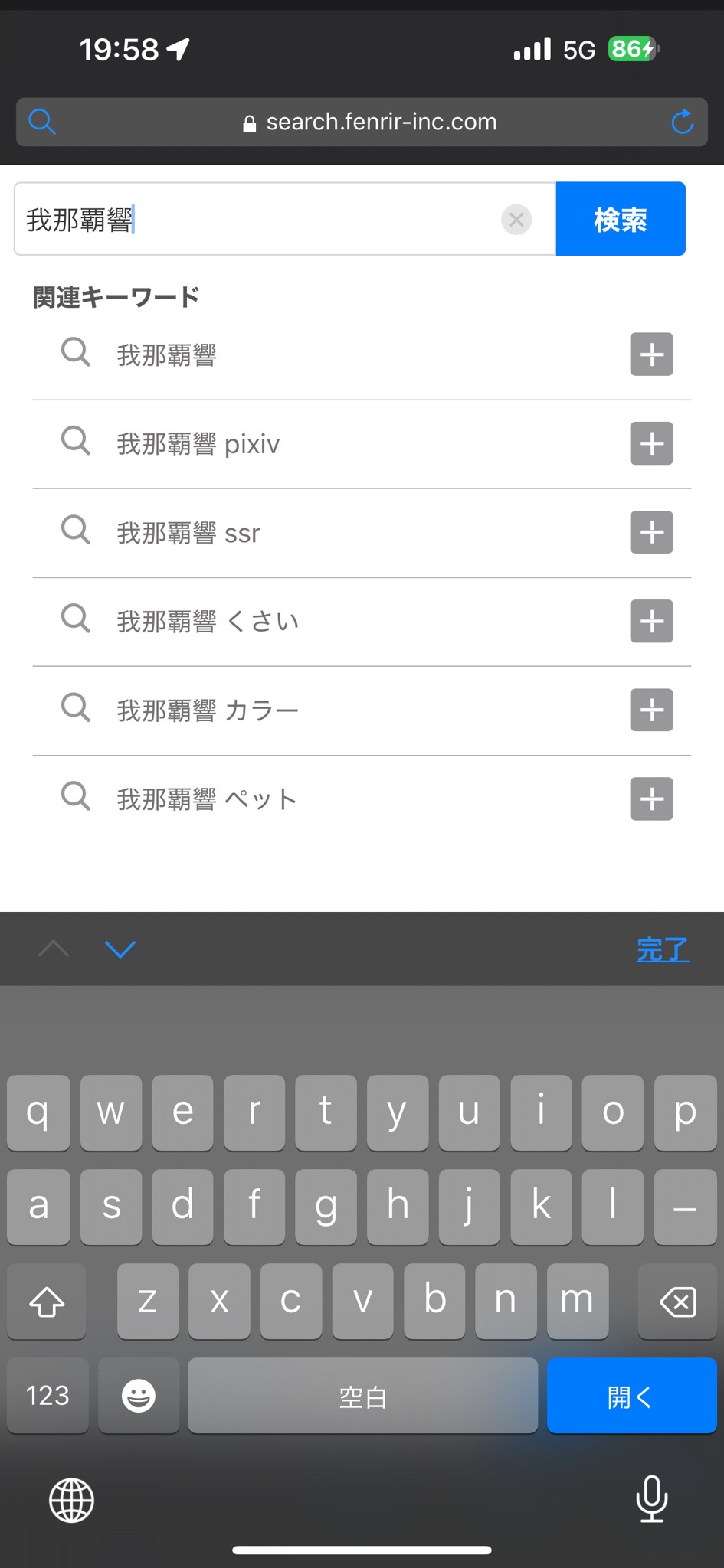
Task: Open the search.fenrir-inc.com address bar
Action: pos(362,122)
